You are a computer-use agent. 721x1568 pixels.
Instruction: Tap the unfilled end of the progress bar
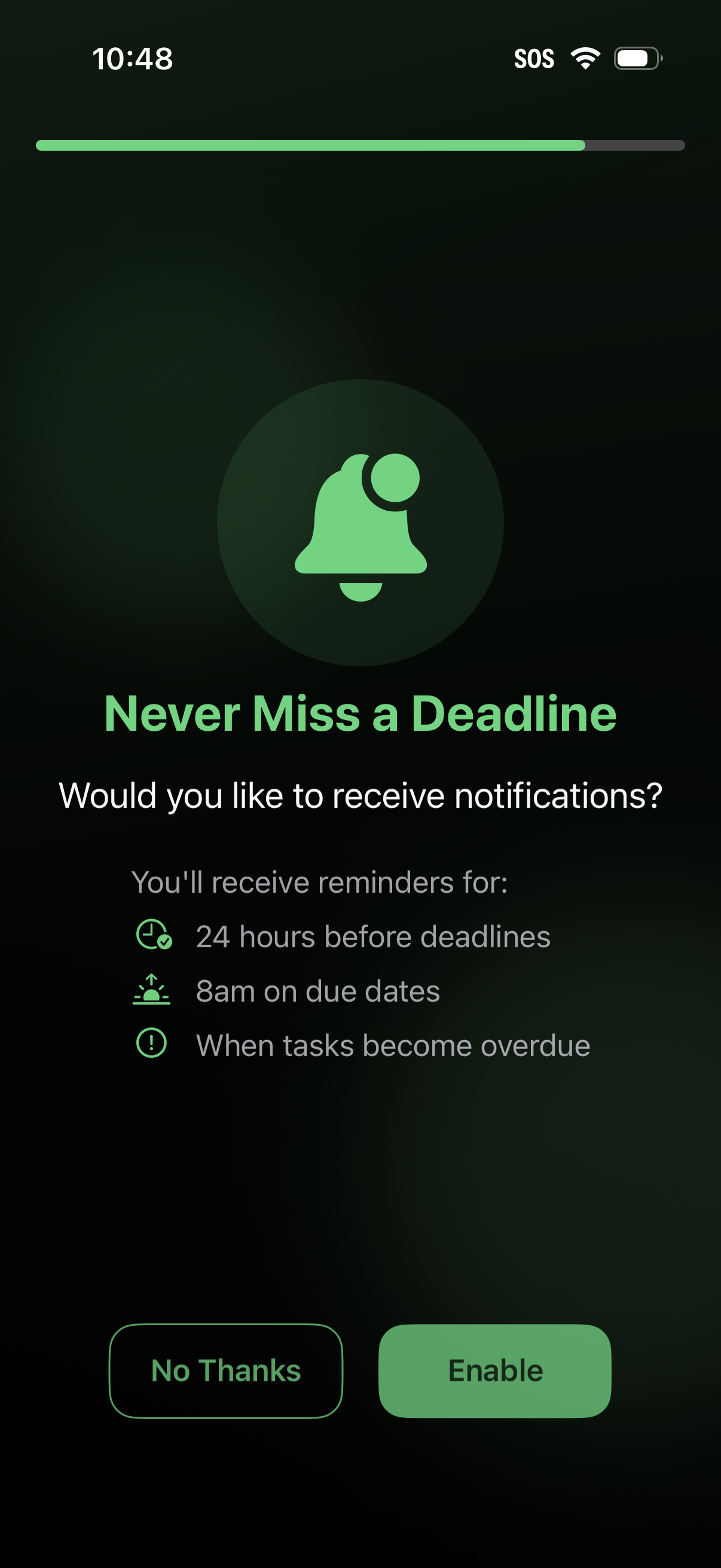634,144
